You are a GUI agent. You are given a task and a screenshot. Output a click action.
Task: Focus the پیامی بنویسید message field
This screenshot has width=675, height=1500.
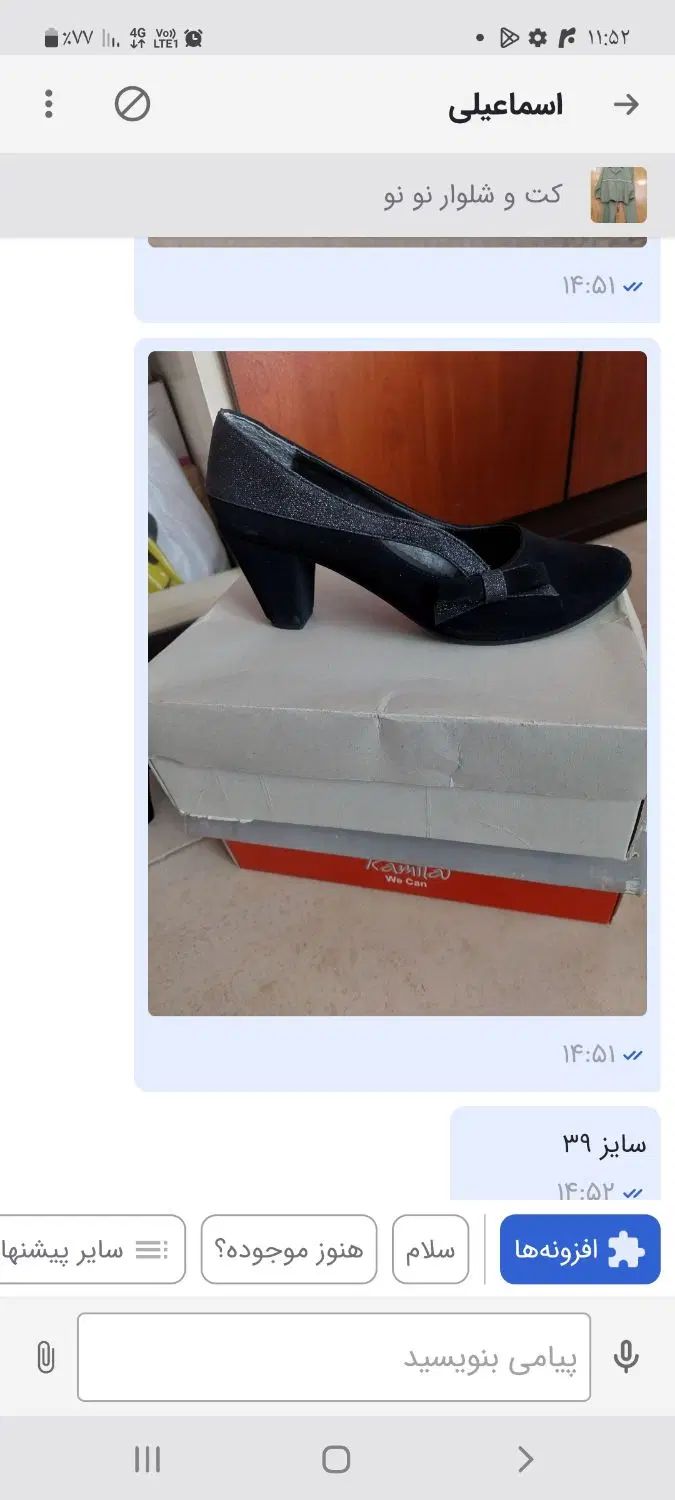click(x=334, y=1357)
